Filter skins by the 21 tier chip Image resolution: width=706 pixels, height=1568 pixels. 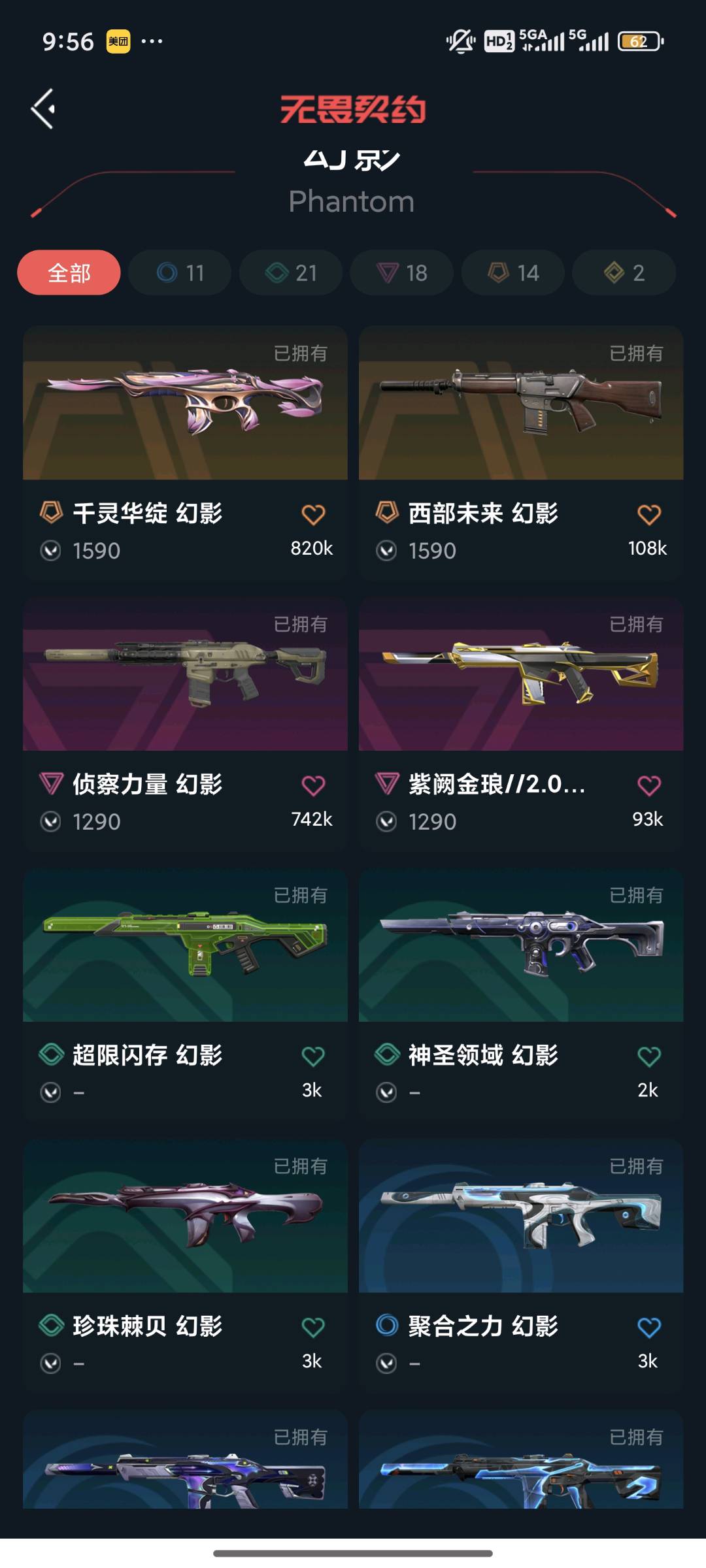point(291,272)
